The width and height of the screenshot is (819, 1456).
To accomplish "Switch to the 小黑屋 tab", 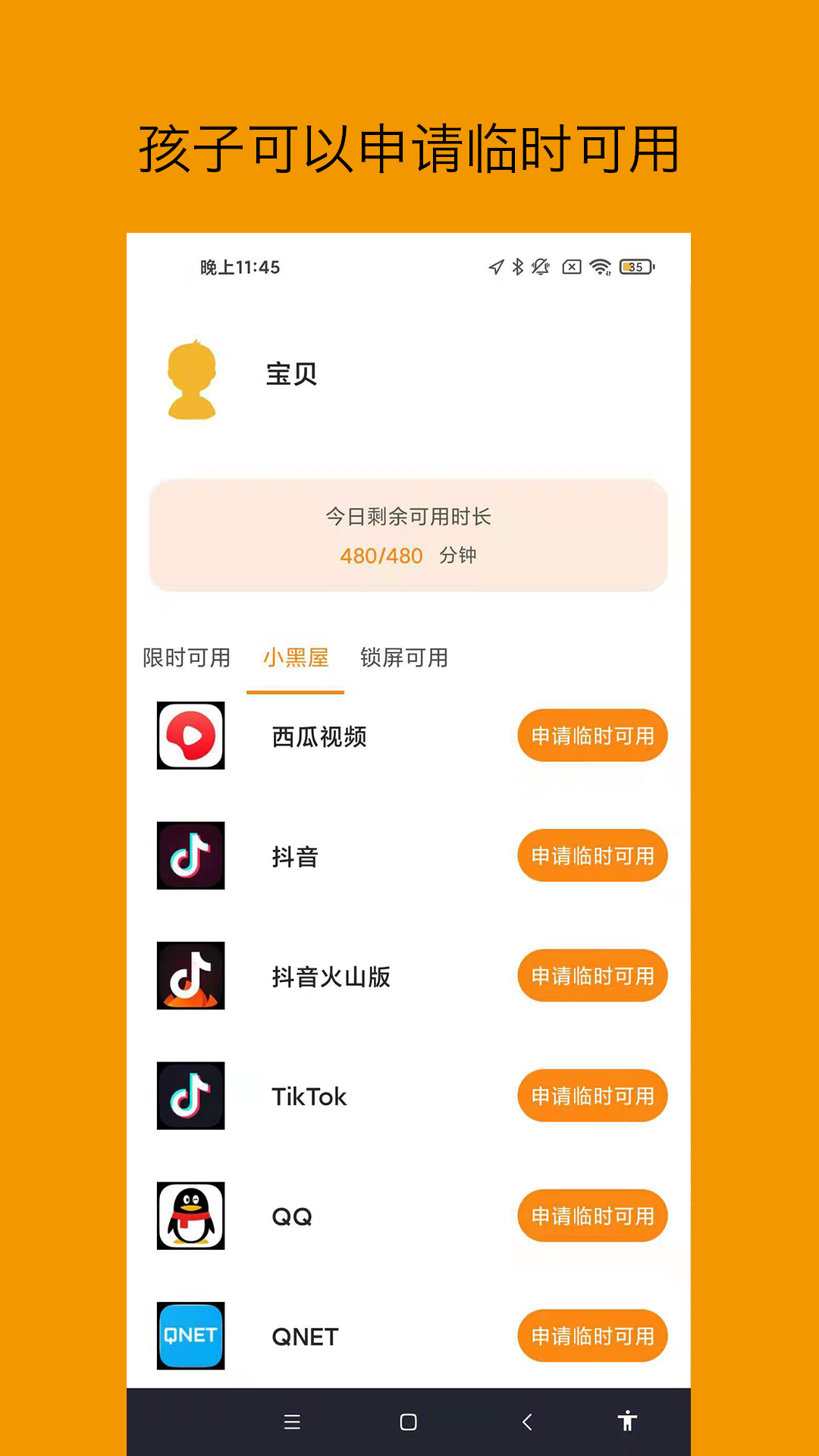I will click(x=295, y=658).
